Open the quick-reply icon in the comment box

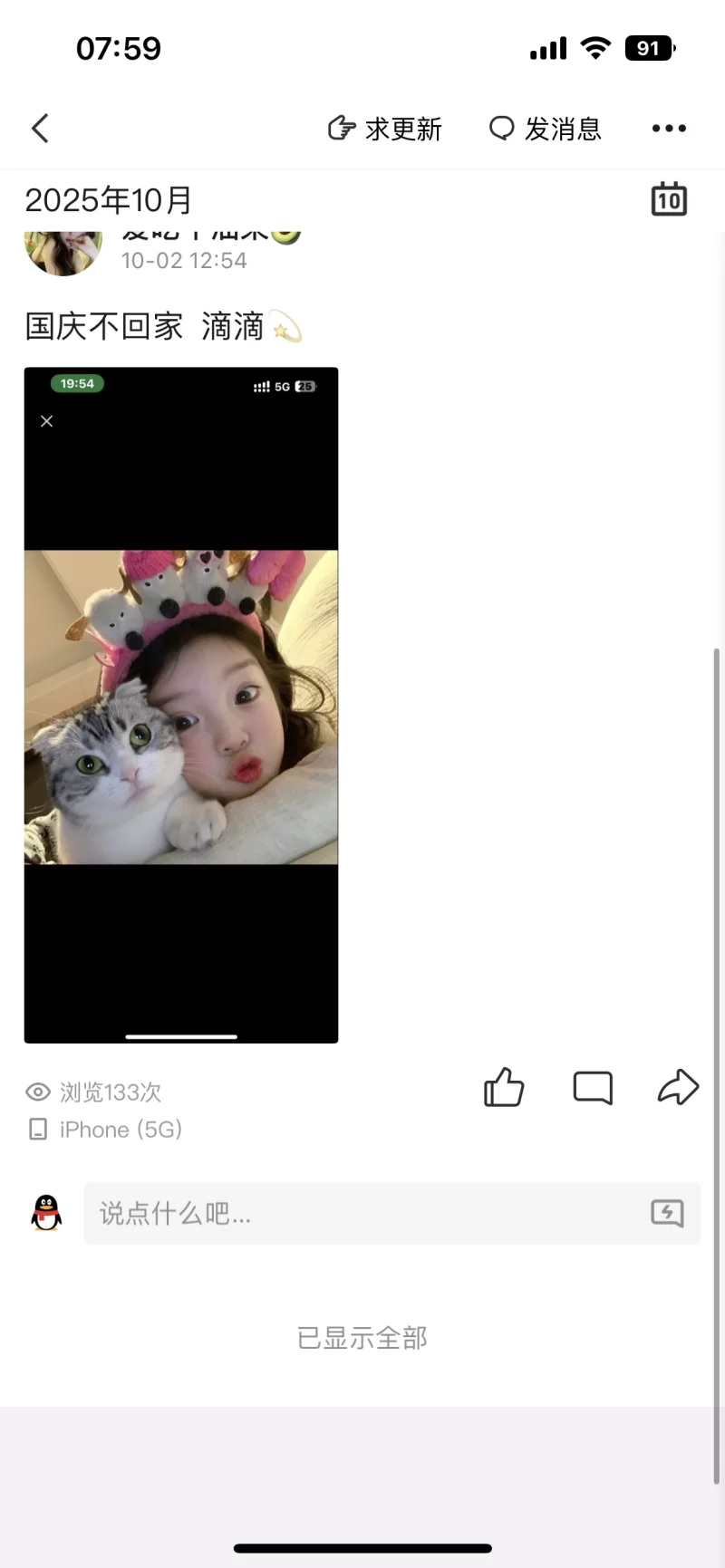click(x=667, y=1213)
